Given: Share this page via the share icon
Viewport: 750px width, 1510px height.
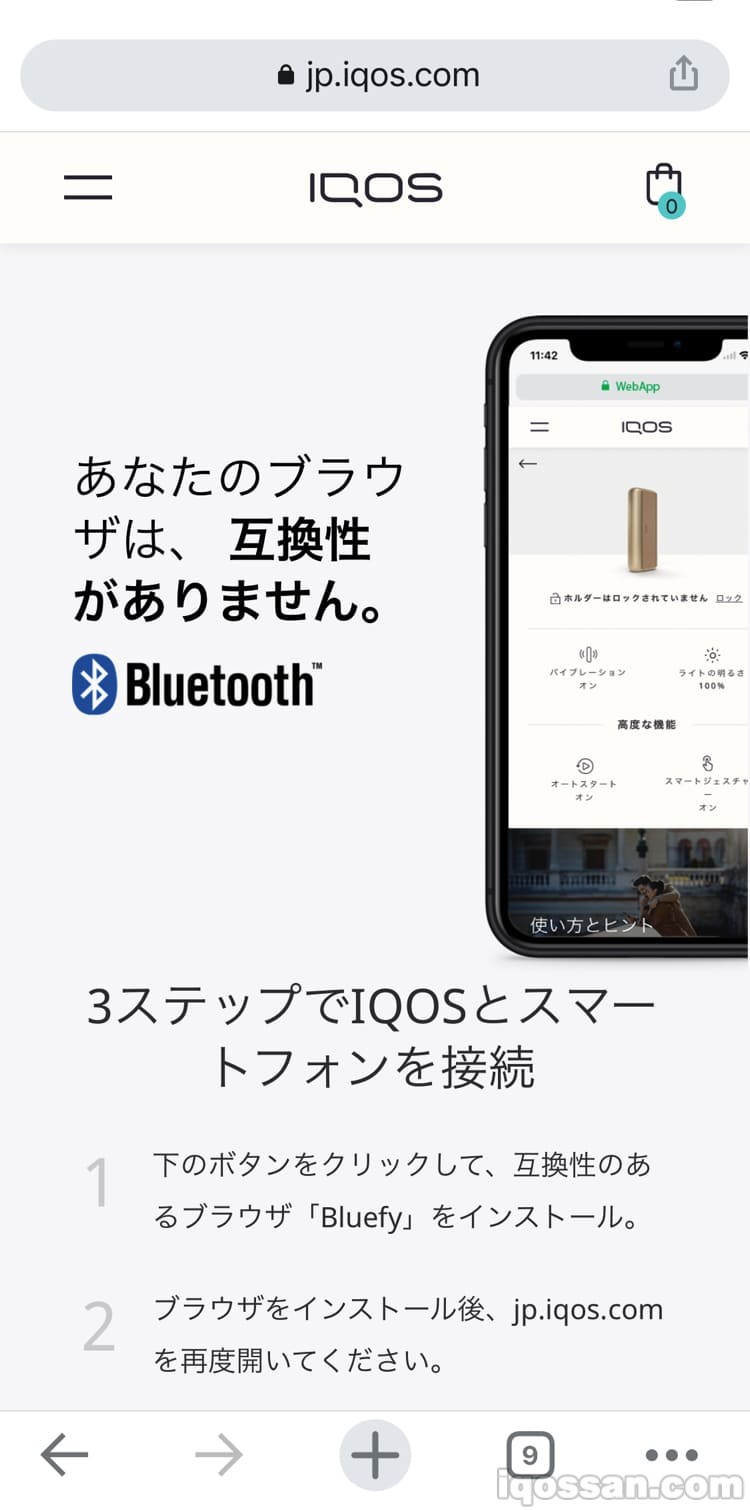Looking at the screenshot, I should [x=683, y=73].
